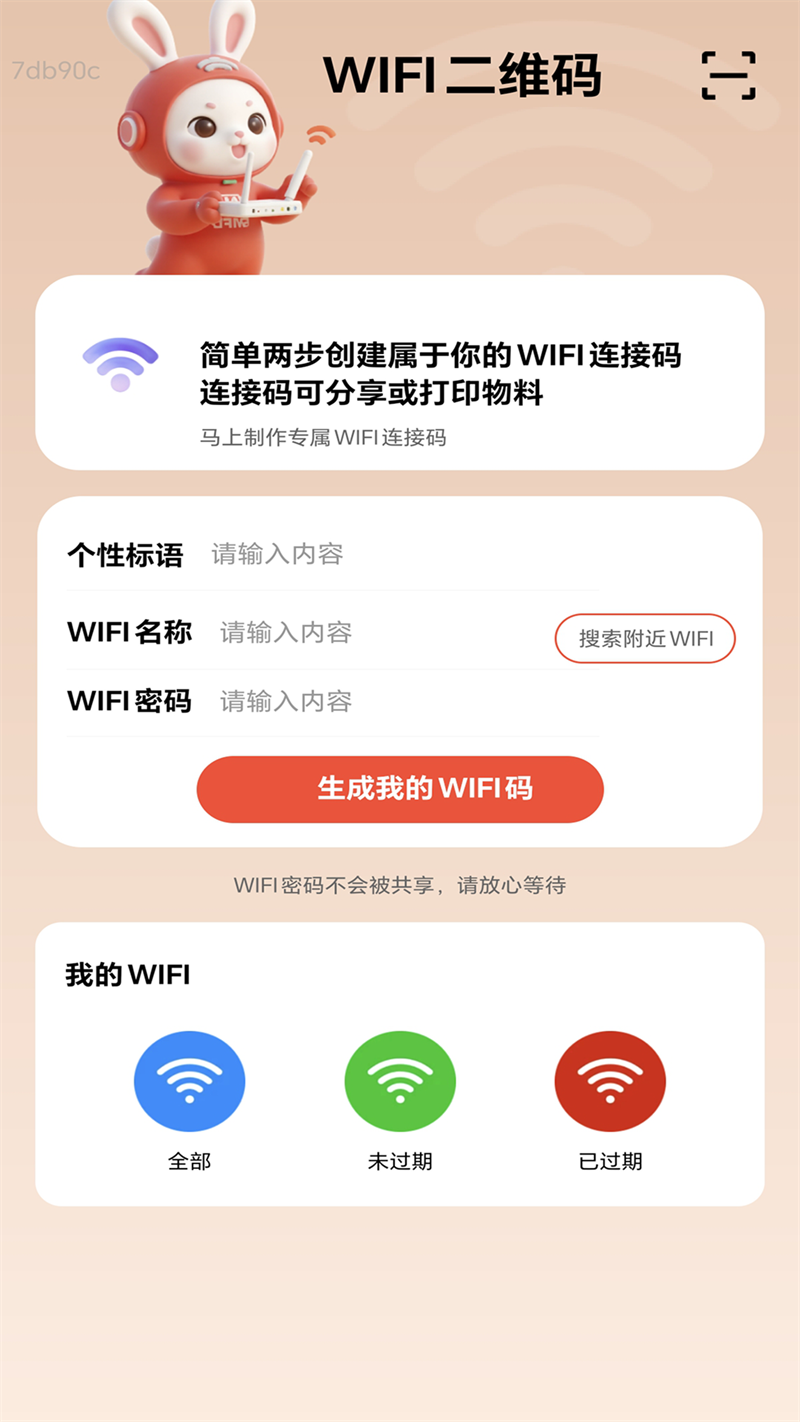Click the WIFI密码 input field
The height and width of the screenshot is (1422, 800).
pos(350,702)
